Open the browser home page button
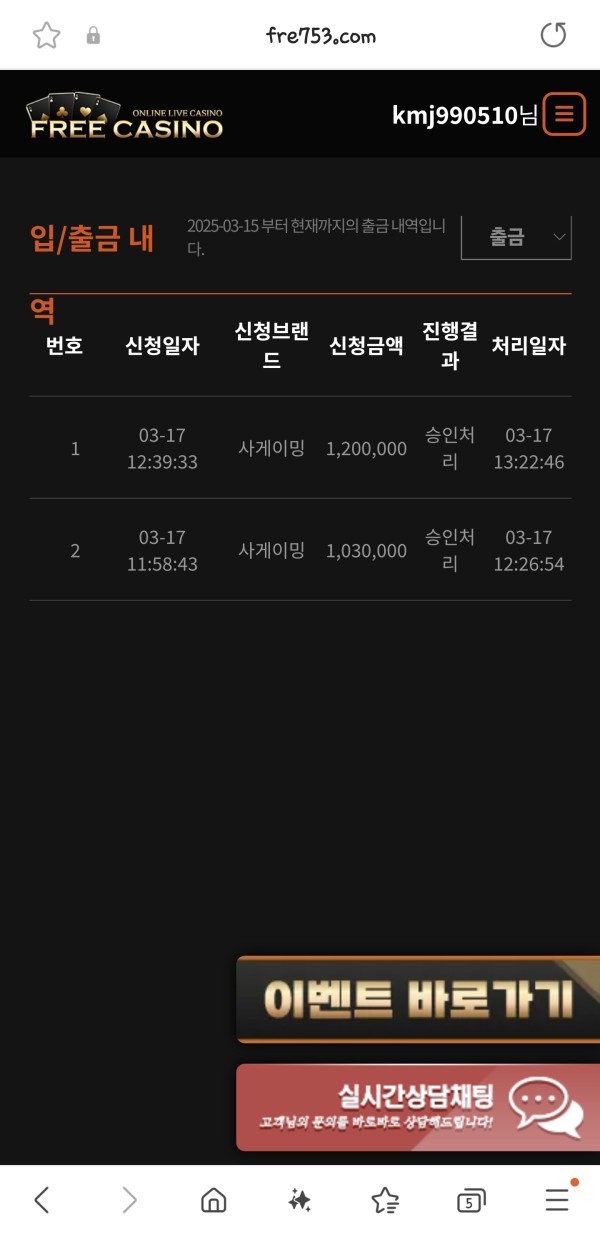600x1235 pixels. coord(213,1200)
